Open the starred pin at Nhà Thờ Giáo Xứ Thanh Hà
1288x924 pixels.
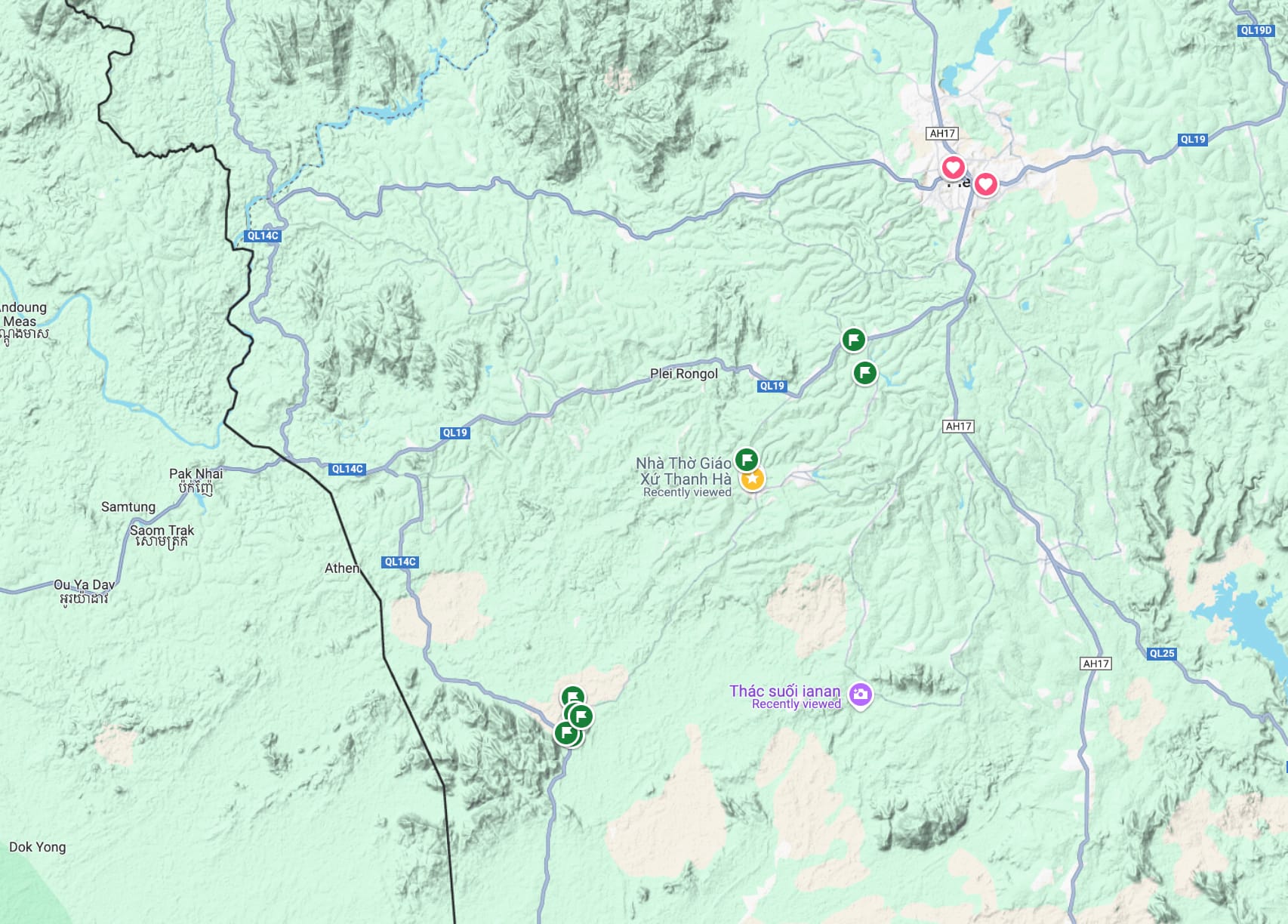click(x=752, y=479)
